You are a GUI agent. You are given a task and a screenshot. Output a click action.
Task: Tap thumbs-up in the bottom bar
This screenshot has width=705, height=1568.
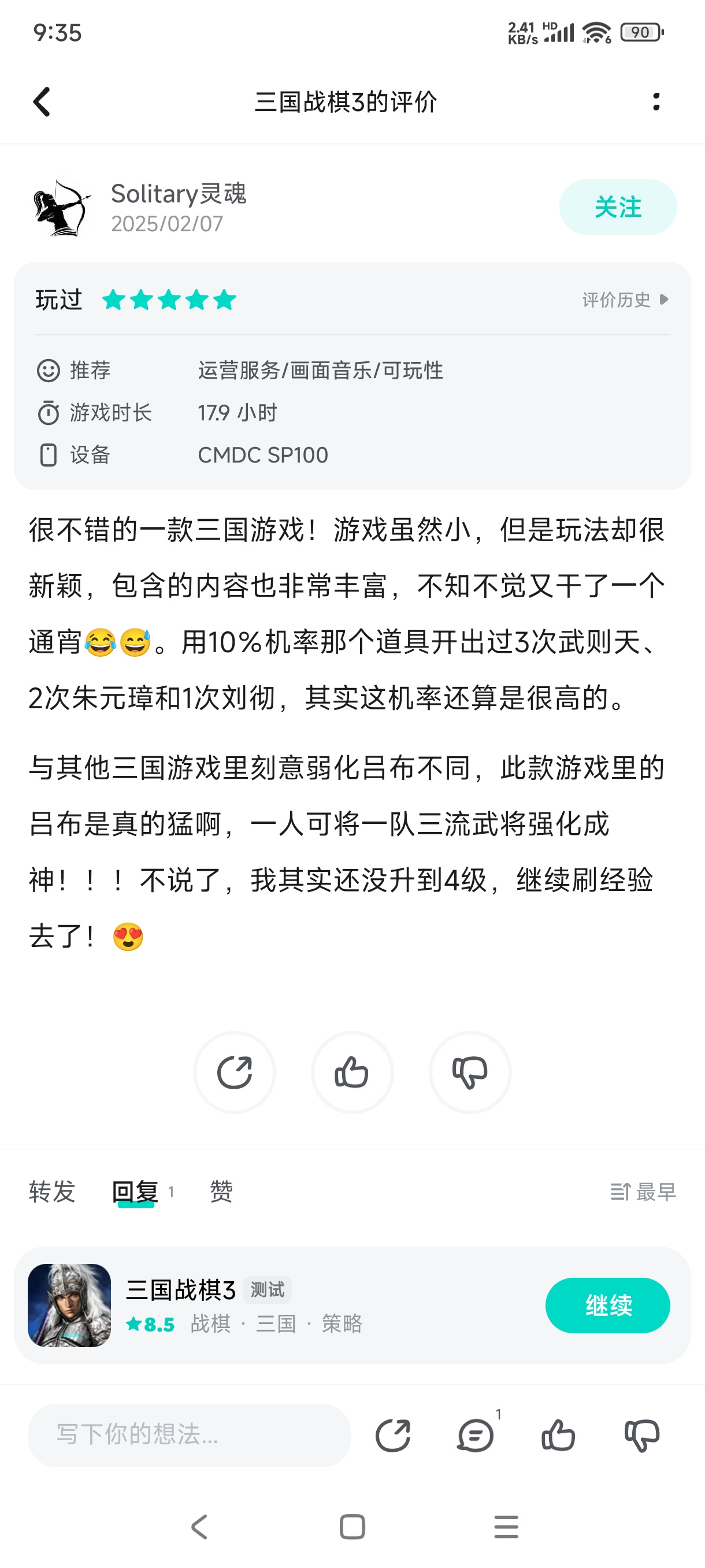(558, 1435)
